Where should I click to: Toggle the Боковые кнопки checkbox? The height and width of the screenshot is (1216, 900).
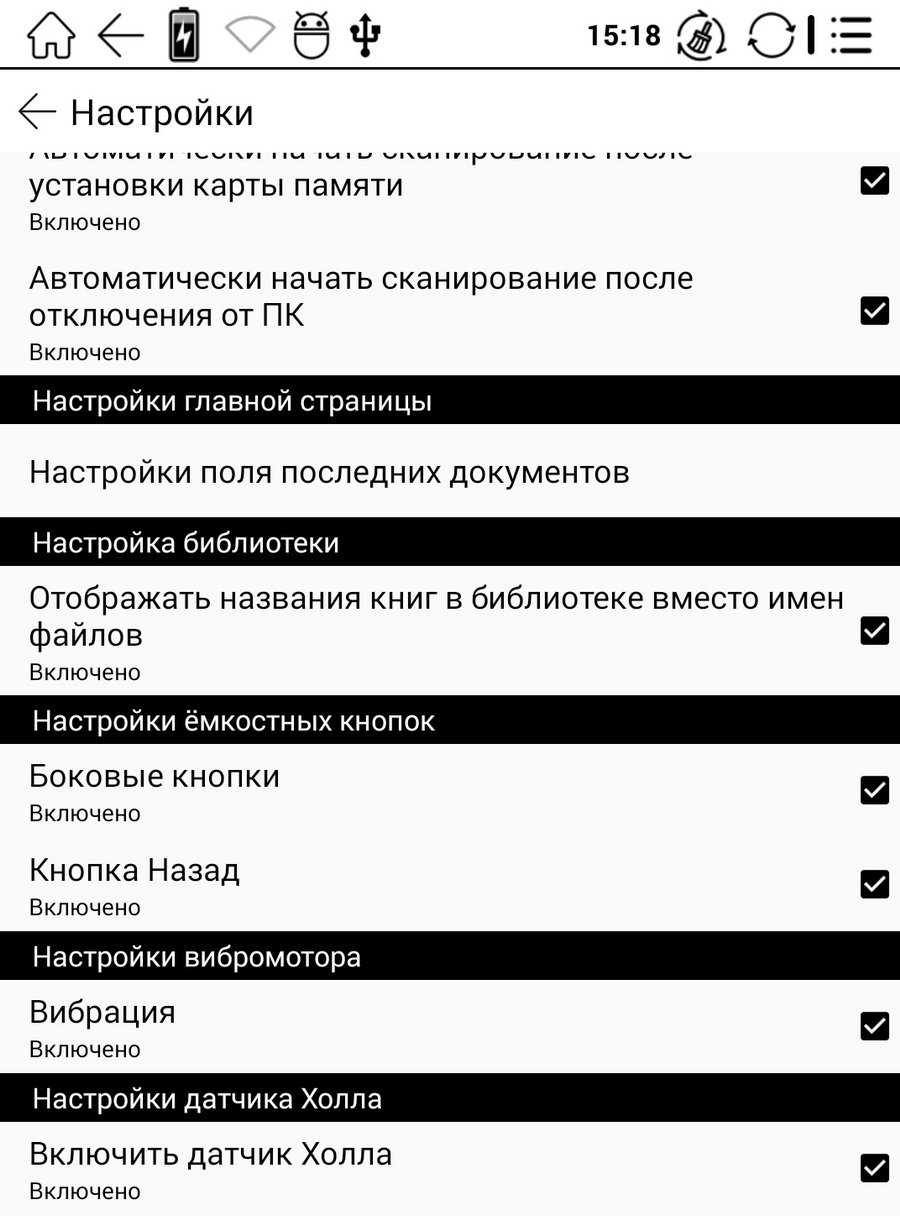[x=874, y=790]
